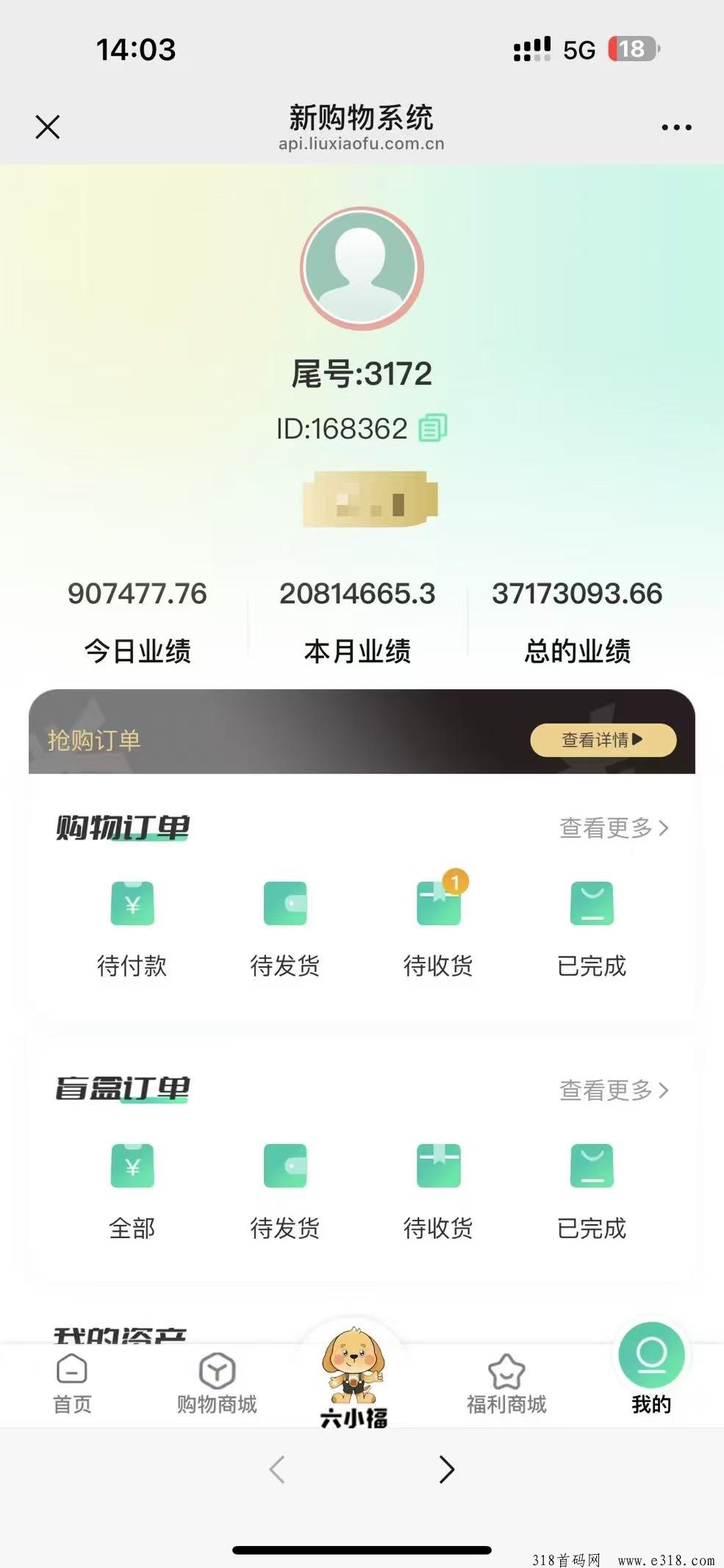This screenshot has width=724, height=1568.
Task: Open 查看详情 for 抢购订单
Action: click(x=603, y=740)
